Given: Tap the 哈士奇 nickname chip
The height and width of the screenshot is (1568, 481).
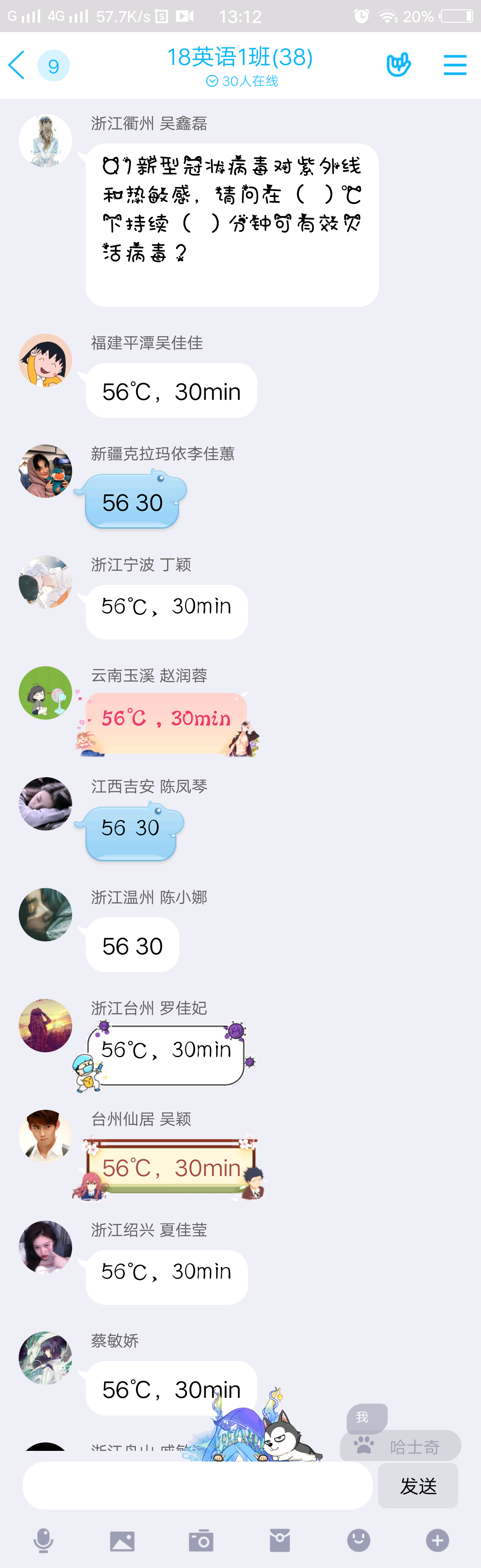Looking at the screenshot, I should [x=401, y=1446].
